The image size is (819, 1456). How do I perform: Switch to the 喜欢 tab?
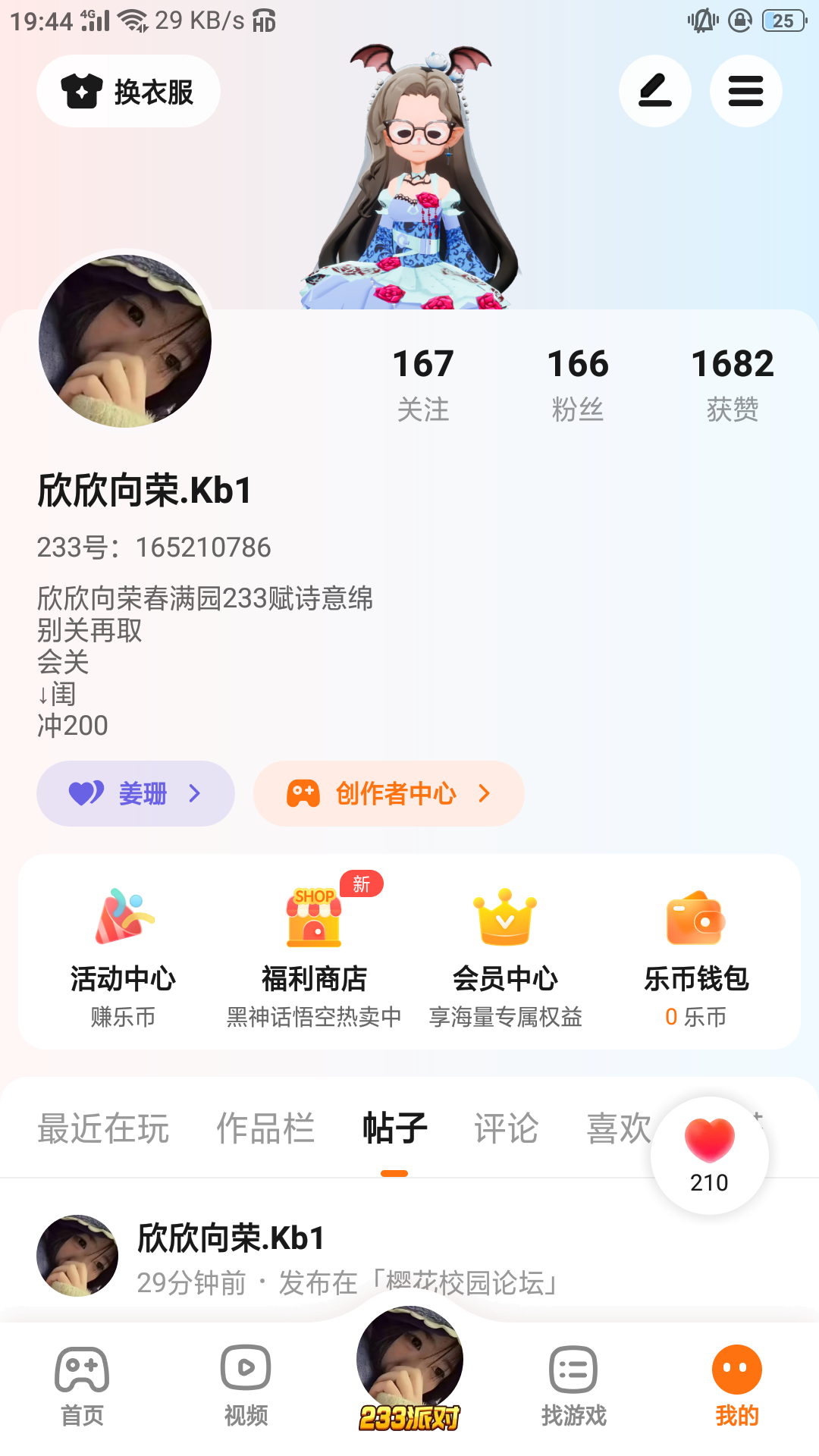point(618,1128)
